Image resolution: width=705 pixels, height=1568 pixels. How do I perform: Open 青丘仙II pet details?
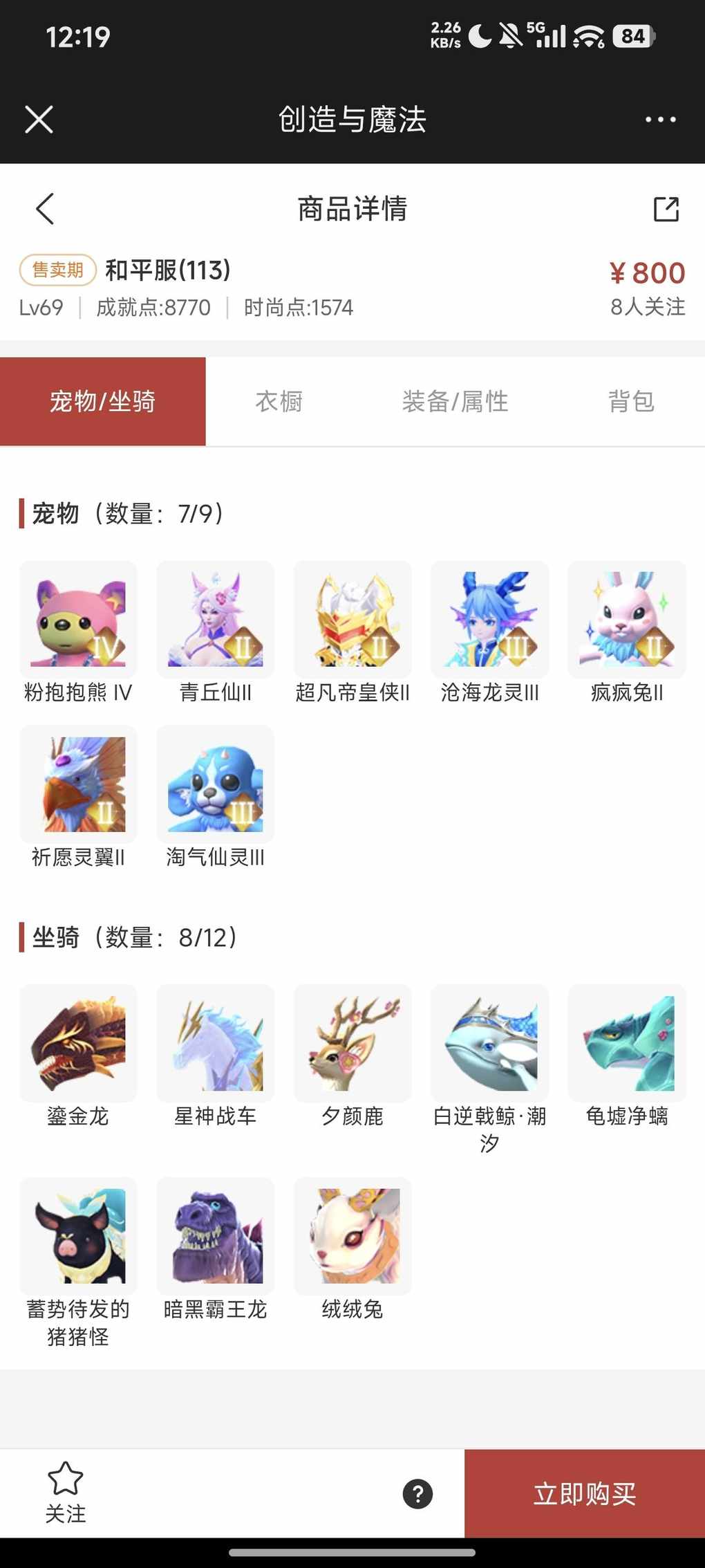pyautogui.click(x=215, y=620)
